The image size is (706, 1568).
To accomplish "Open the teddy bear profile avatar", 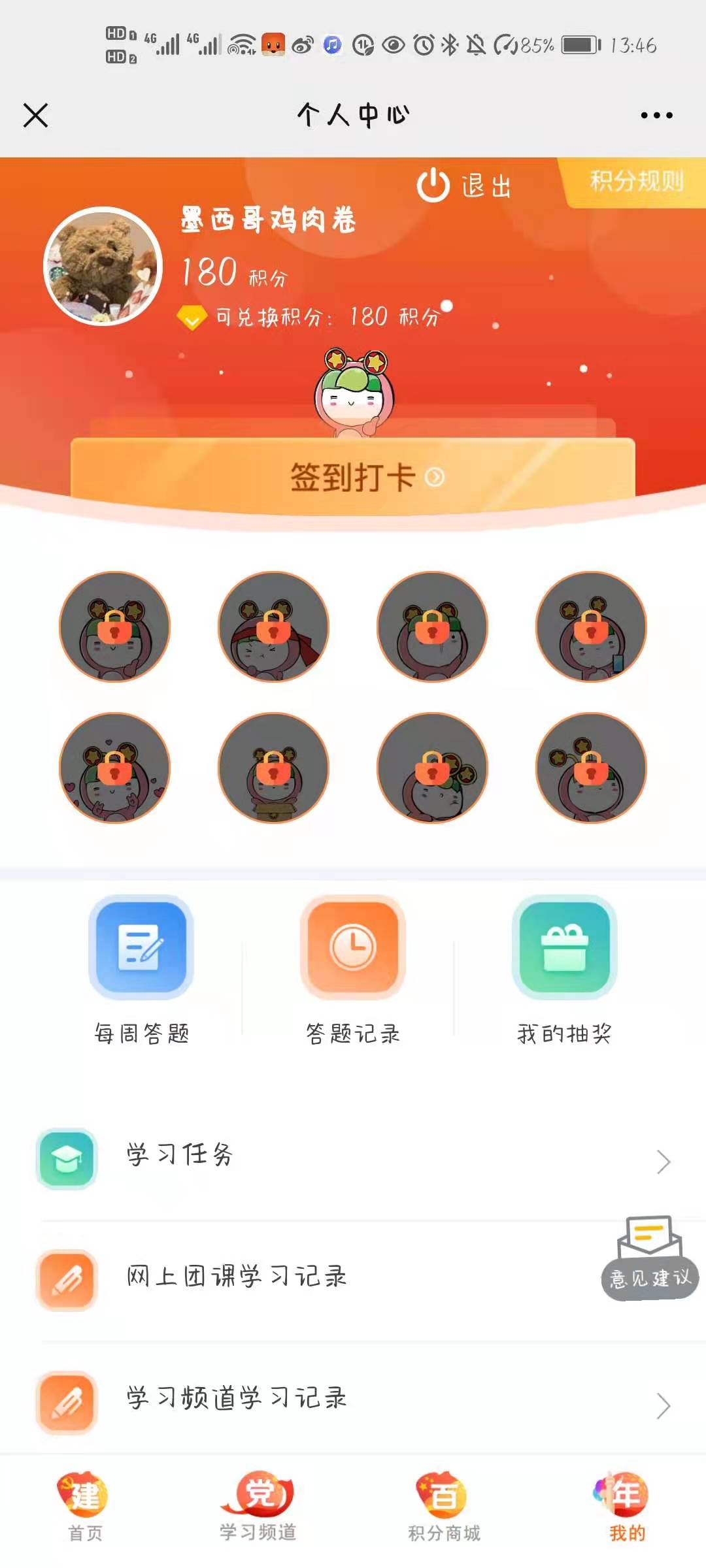I will [103, 266].
